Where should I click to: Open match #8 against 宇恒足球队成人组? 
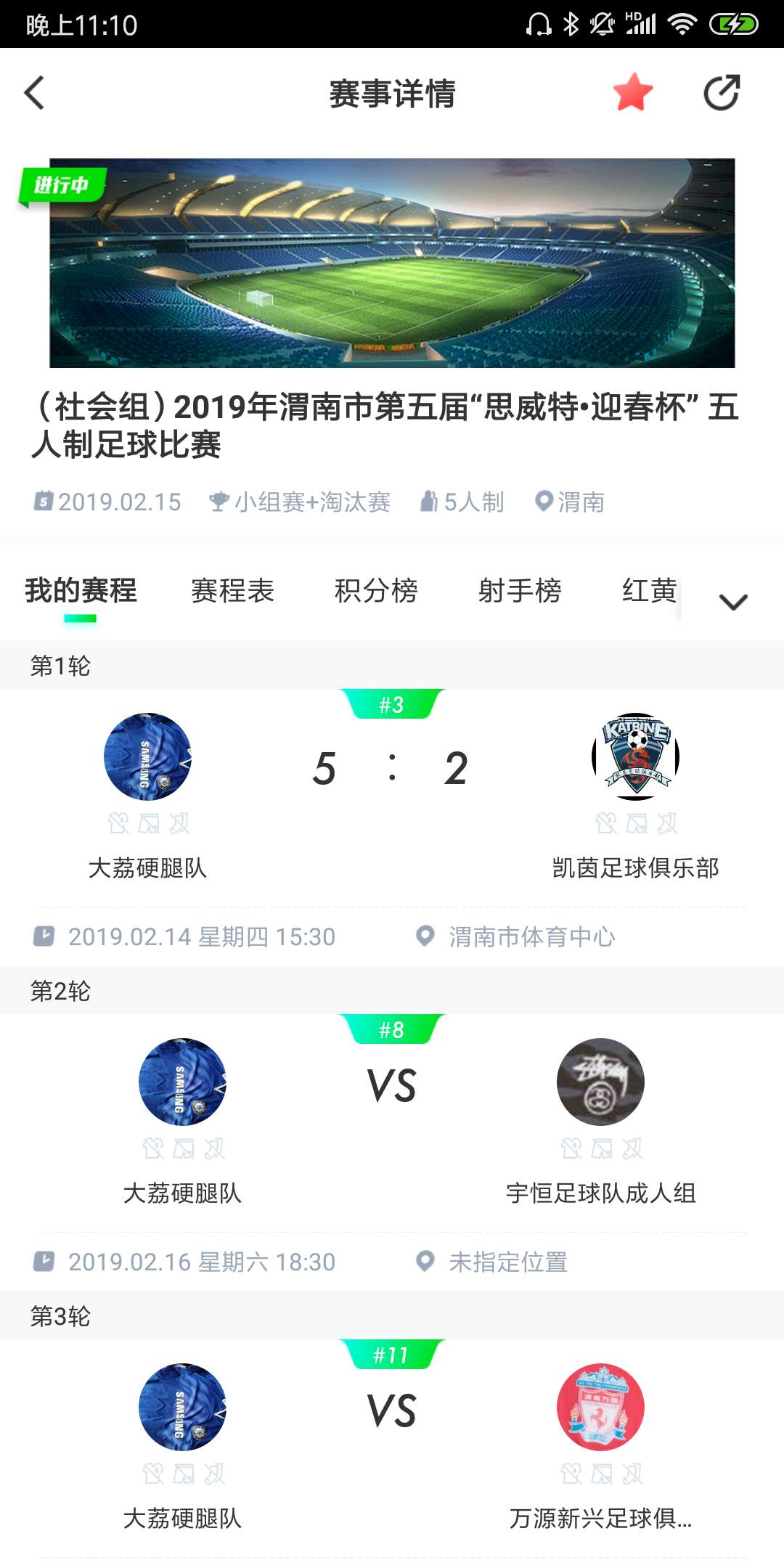[x=392, y=1086]
